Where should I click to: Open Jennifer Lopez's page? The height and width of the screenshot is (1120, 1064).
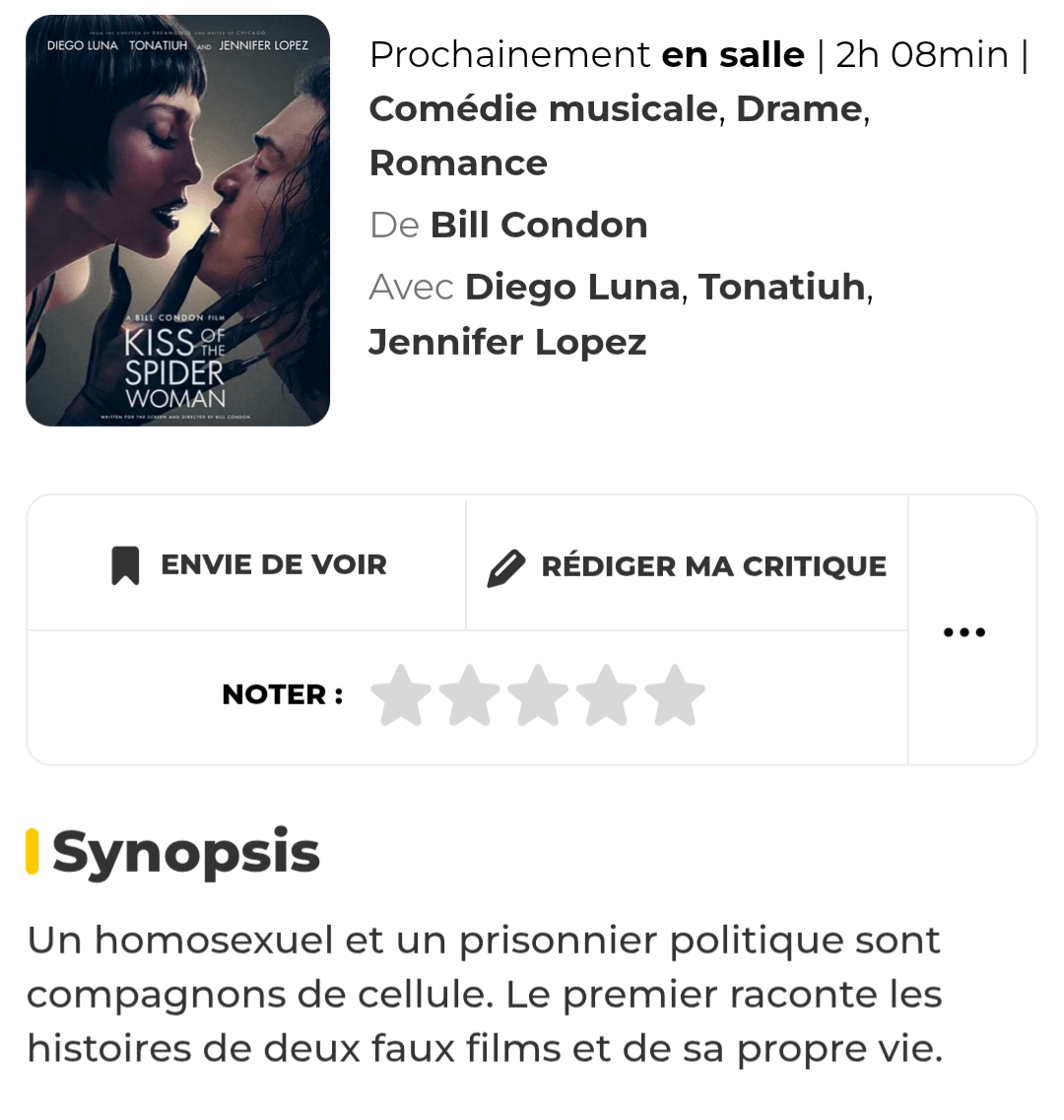[x=507, y=343]
